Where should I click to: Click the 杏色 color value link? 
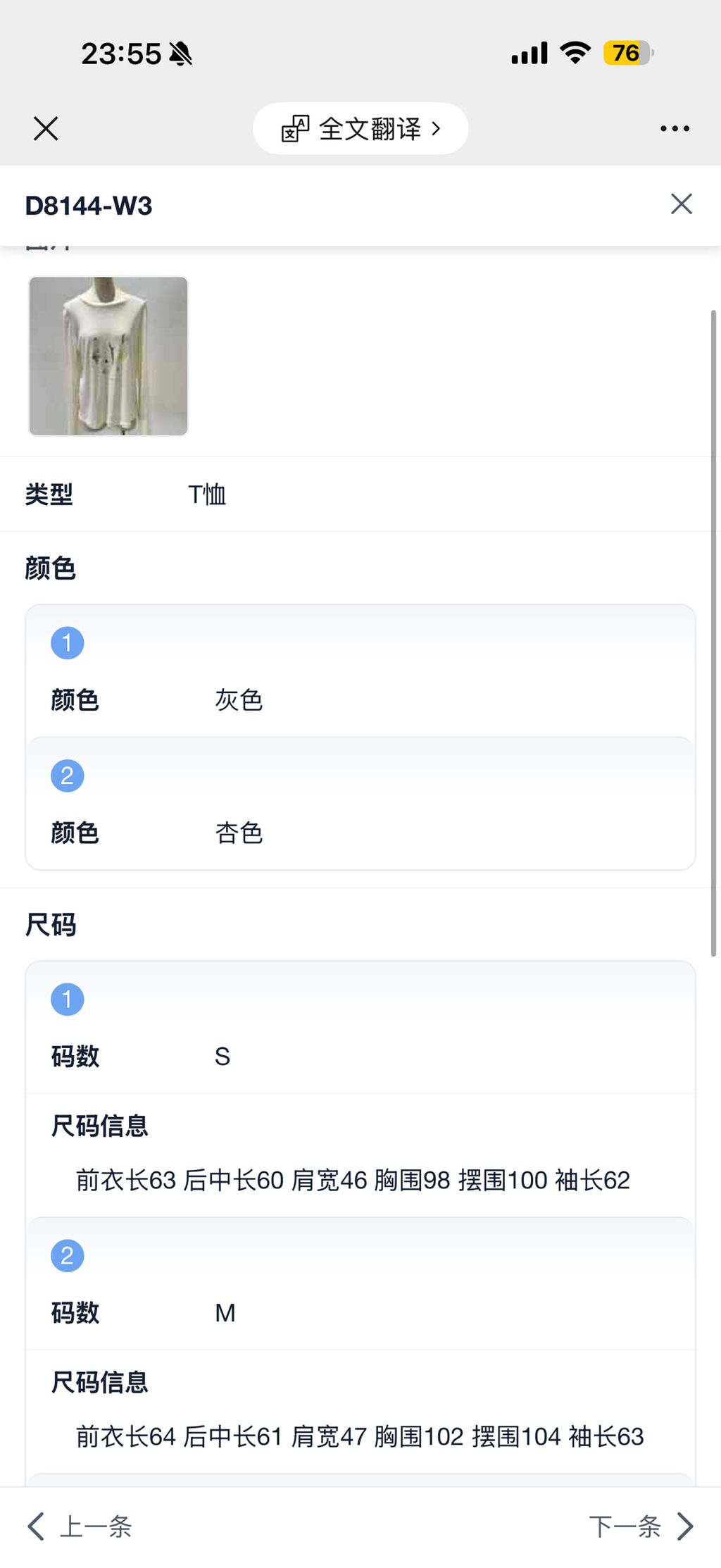[x=239, y=833]
